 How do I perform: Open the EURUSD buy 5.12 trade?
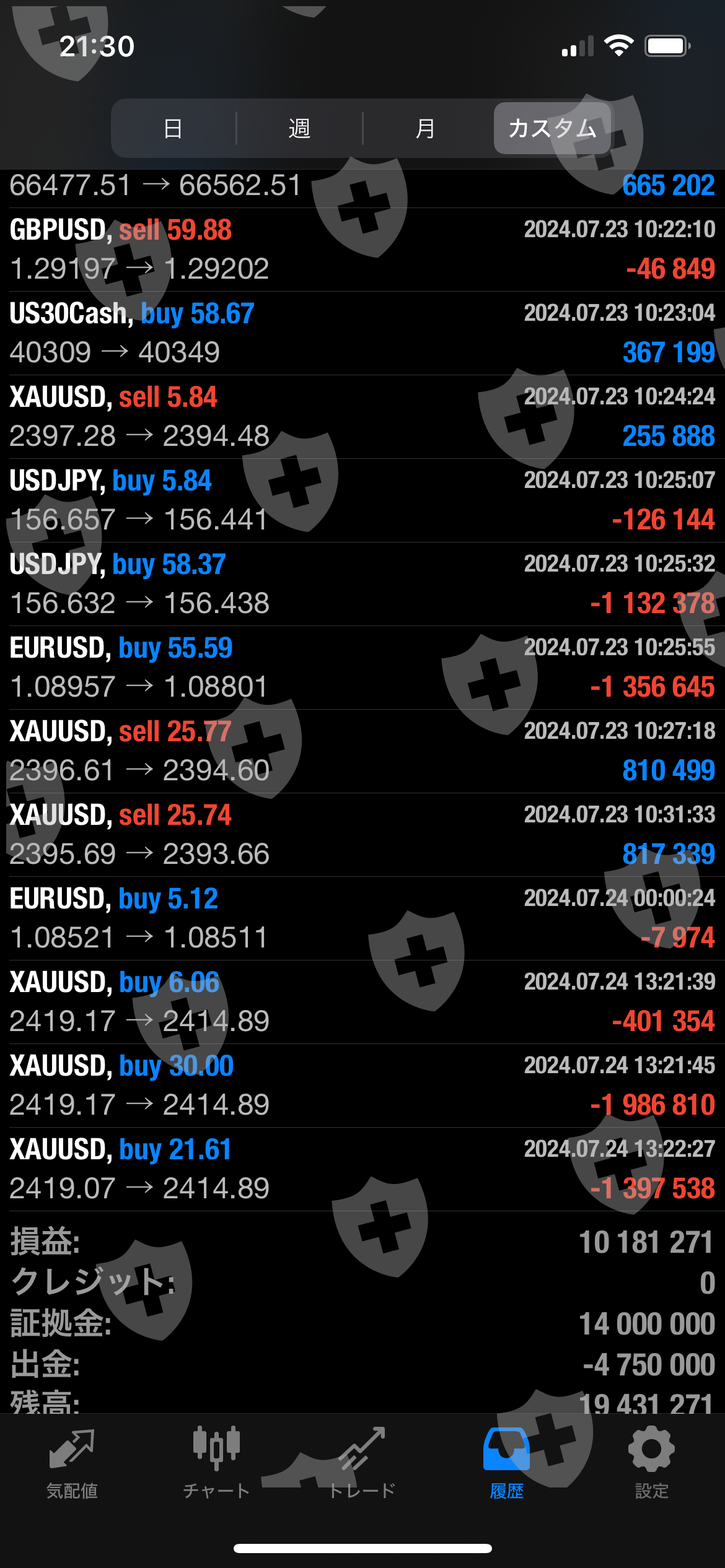click(362, 918)
